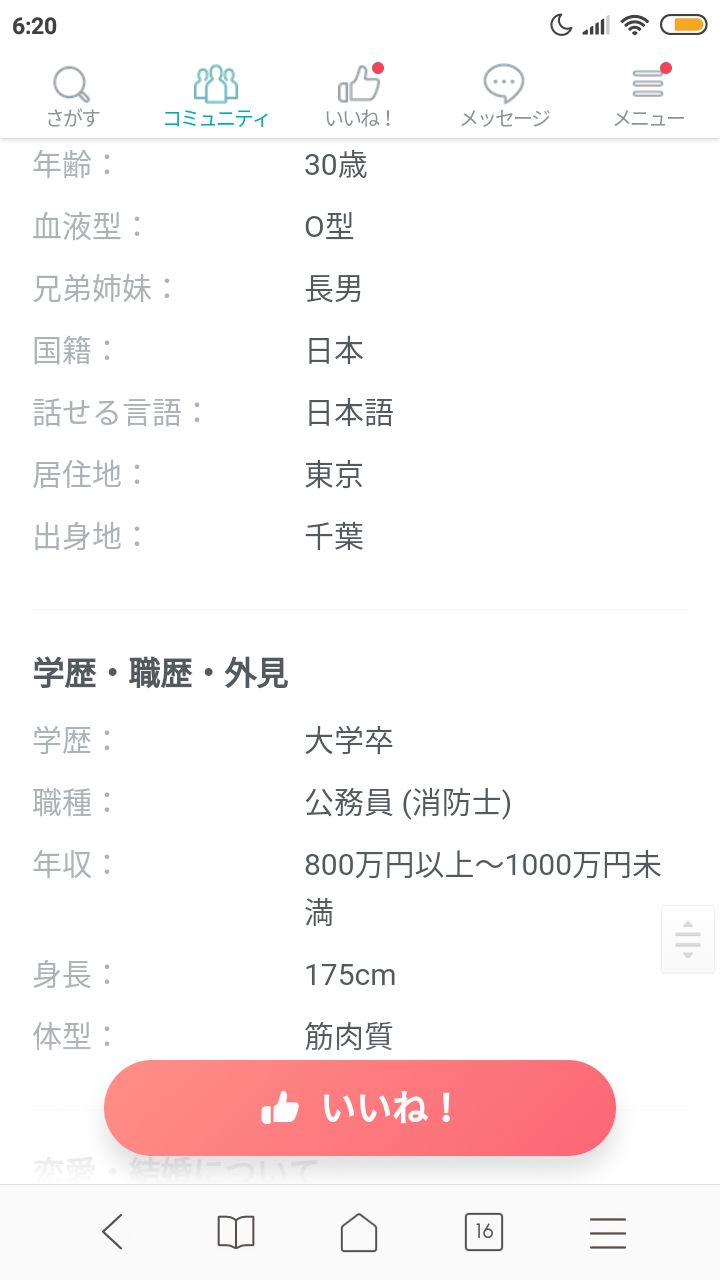
Task: Open the いいね！ tab at top
Action: [x=360, y=97]
